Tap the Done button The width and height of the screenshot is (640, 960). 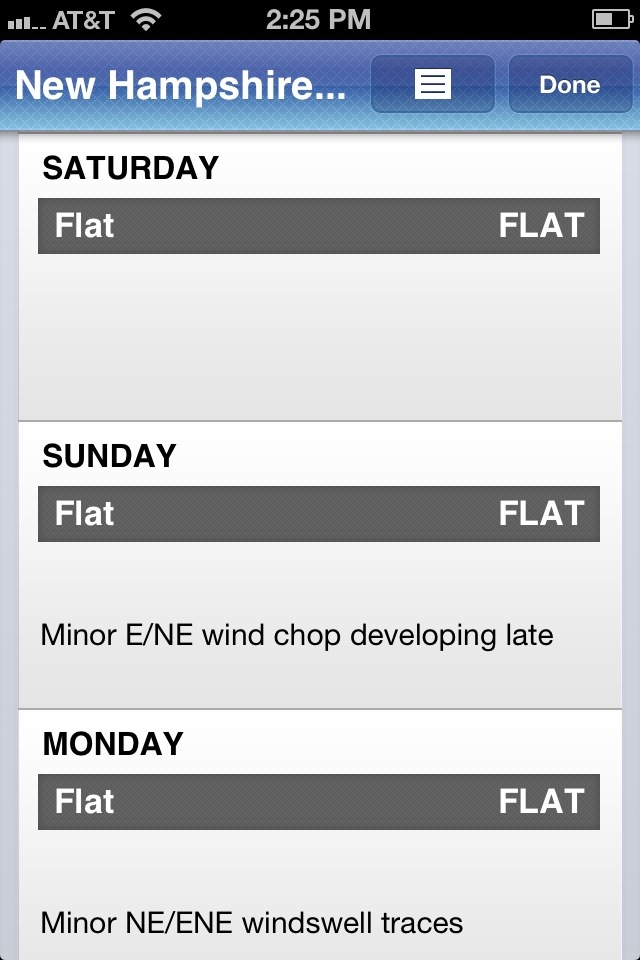pos(569,85)
